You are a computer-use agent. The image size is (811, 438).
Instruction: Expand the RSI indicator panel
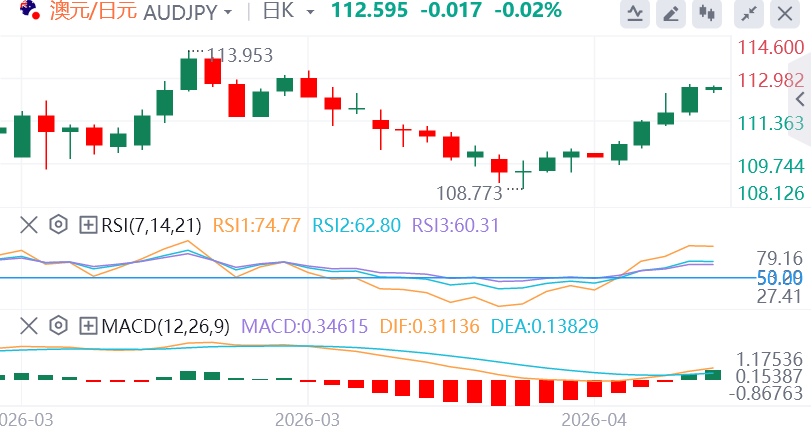click(x=88, y=225)
